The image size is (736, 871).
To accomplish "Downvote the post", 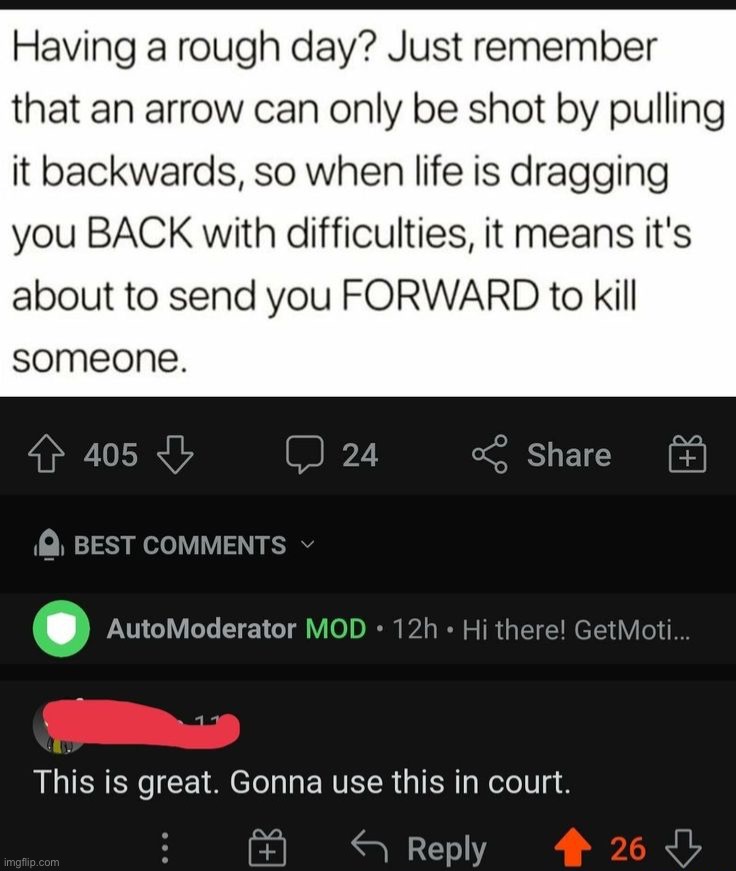I will click(x=176, y=456).
